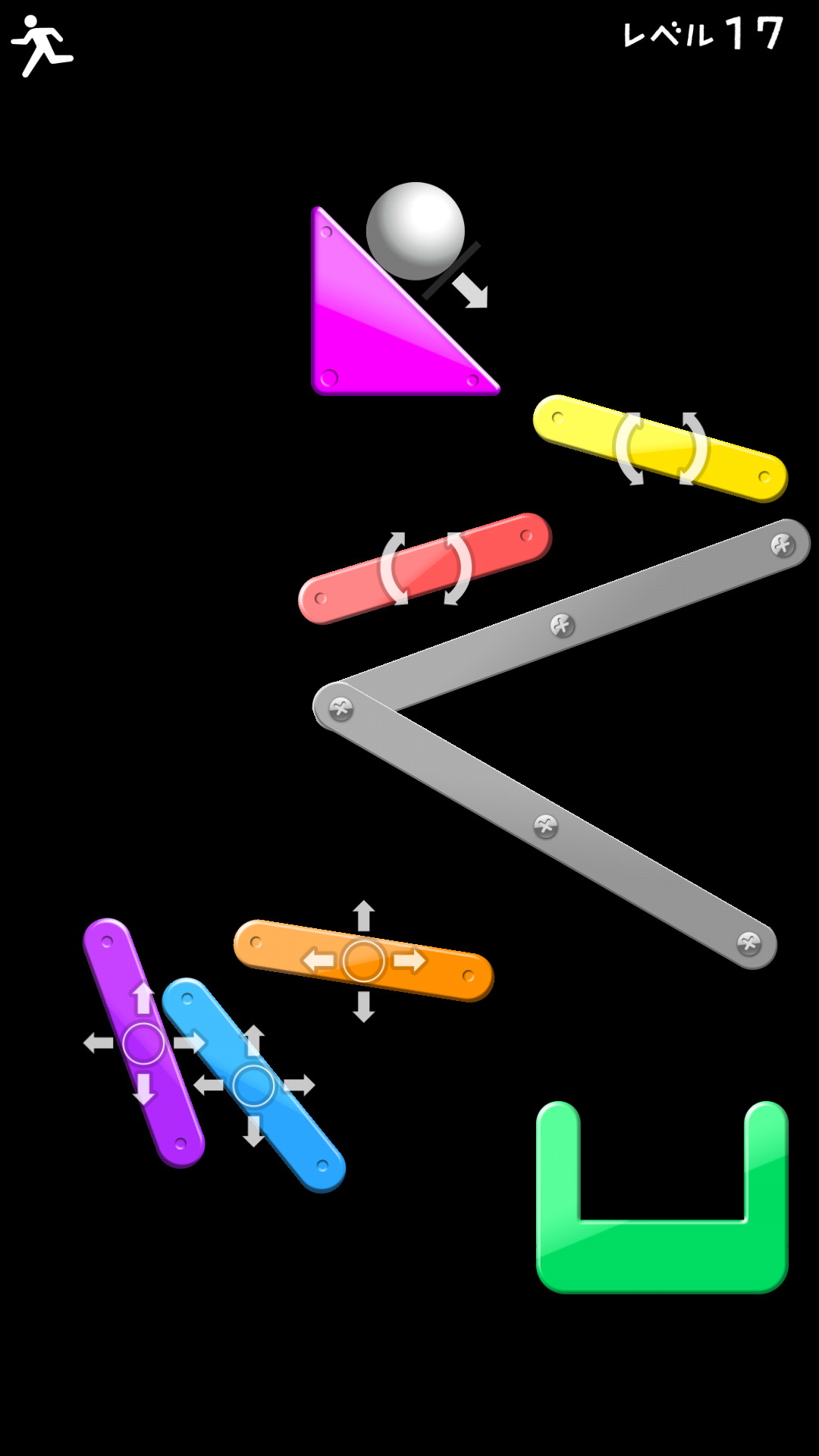The width and height of the screenshot is (819, 1456).
Task: Tap the red bar's rotate handle
Action: (425, 568)
